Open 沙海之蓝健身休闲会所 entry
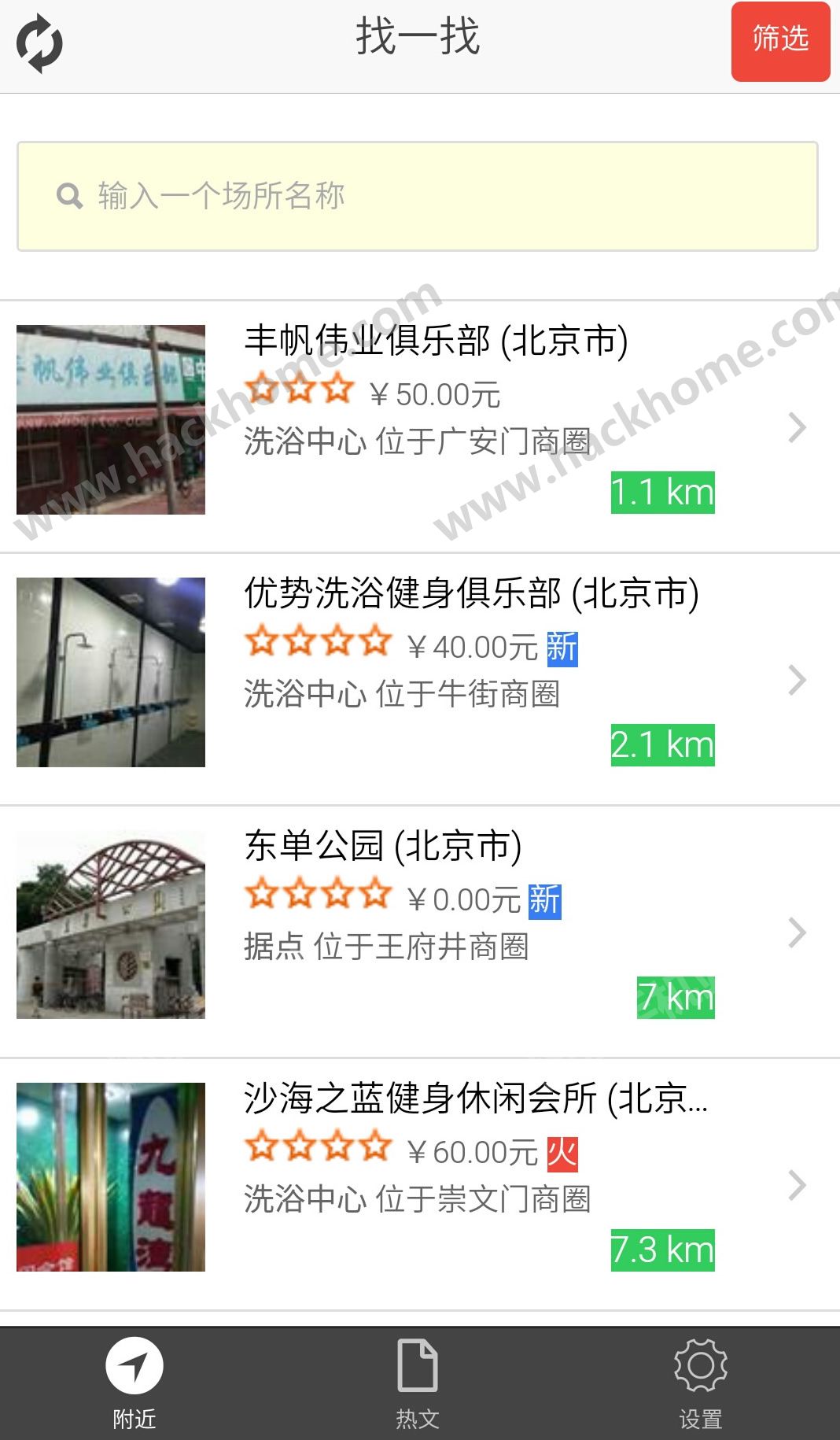This screenshot has height=1440, width=840. pyautogui.click(x=475, y=1100)
